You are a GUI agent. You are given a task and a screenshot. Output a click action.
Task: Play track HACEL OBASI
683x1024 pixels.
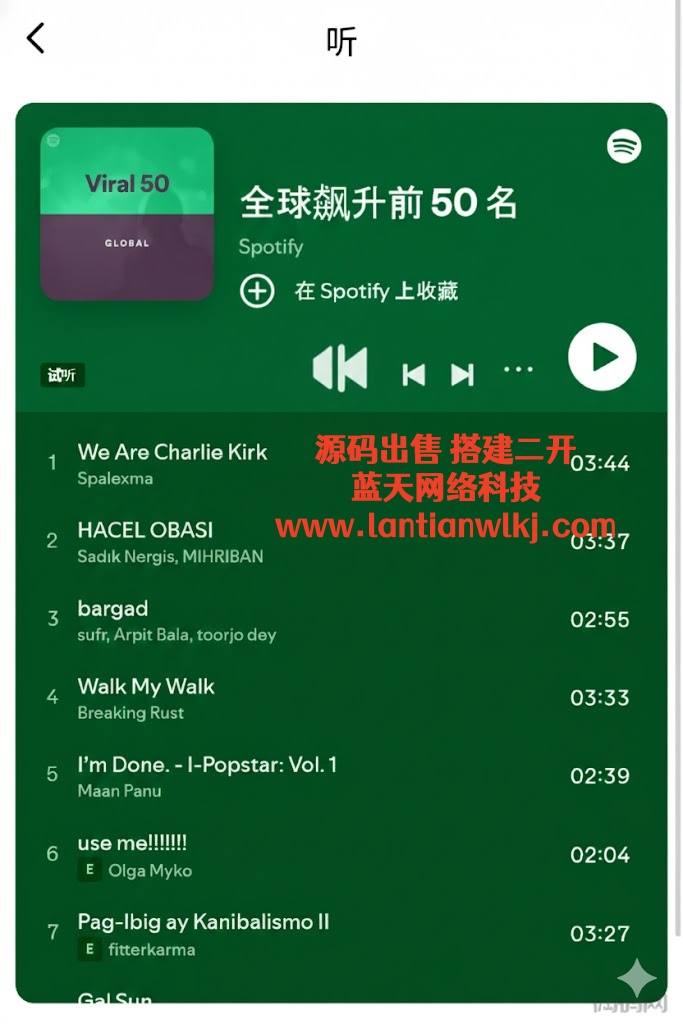point(146,530)
